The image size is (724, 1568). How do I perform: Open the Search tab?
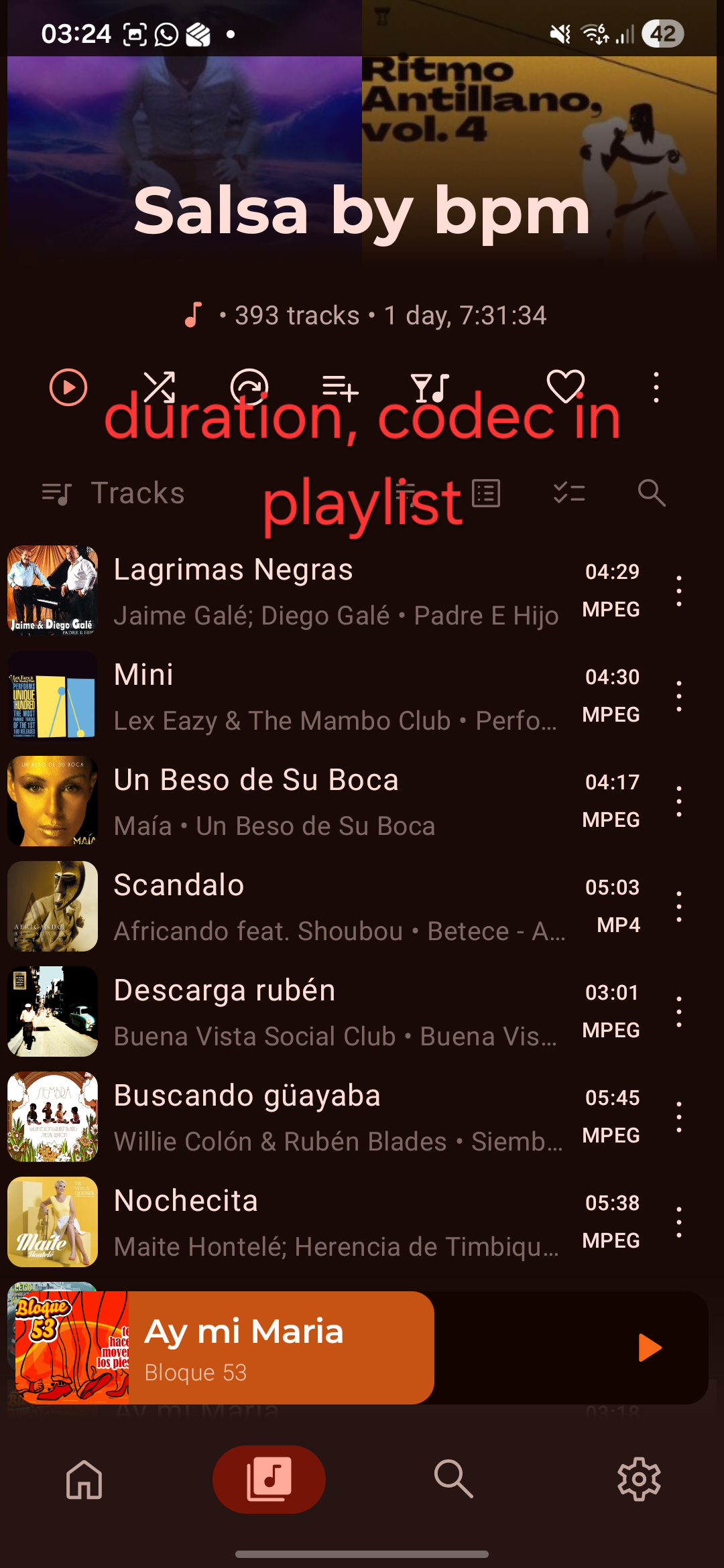coord(454,1479)
